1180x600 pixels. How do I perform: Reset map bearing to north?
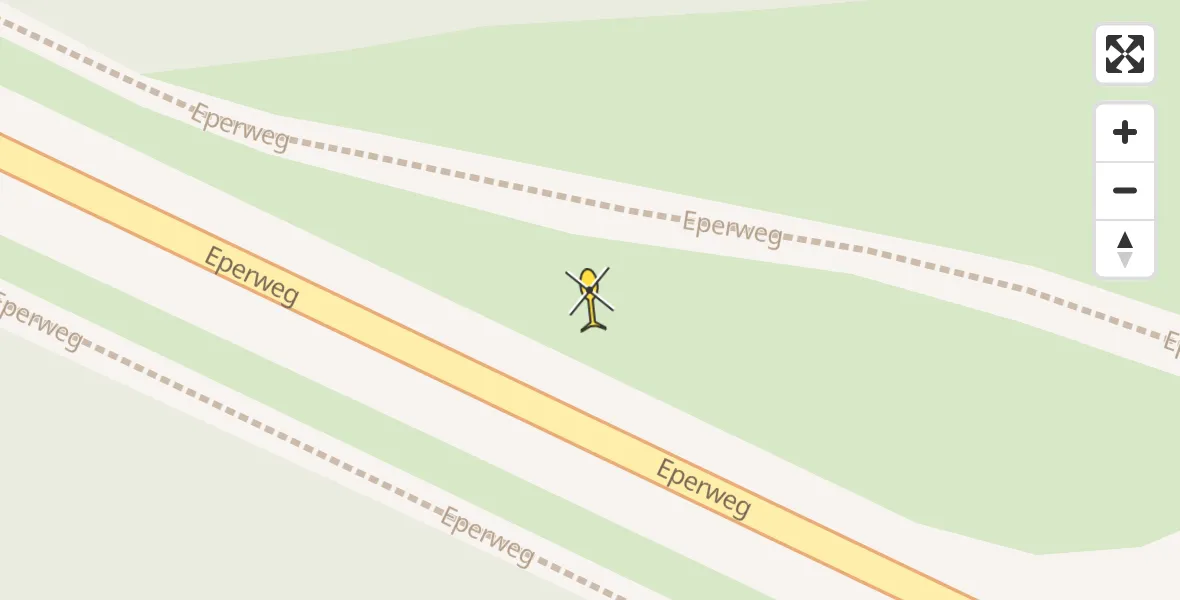(1124, 248)
